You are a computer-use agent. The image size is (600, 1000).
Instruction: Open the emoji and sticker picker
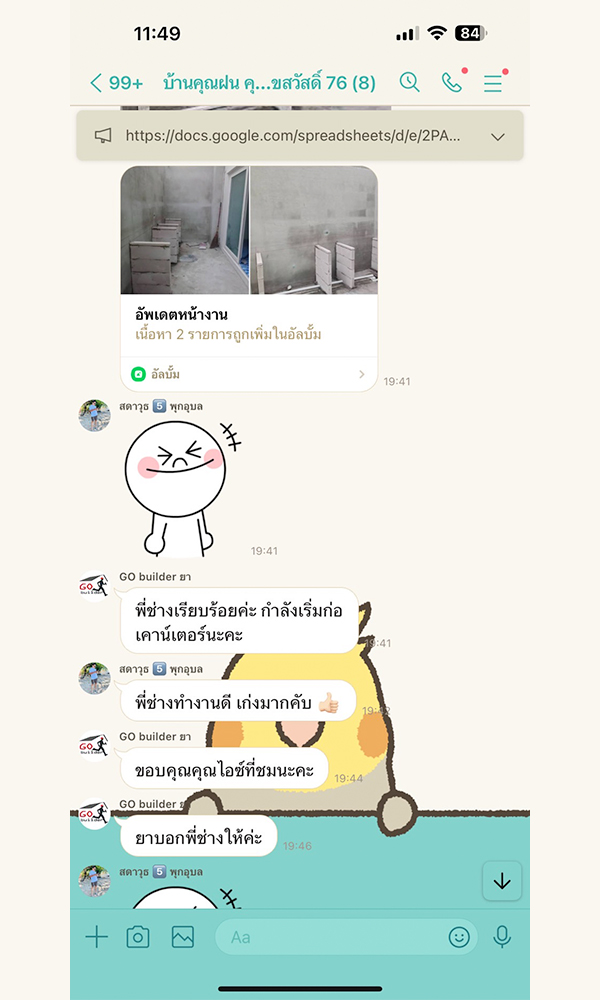[459, 937]
